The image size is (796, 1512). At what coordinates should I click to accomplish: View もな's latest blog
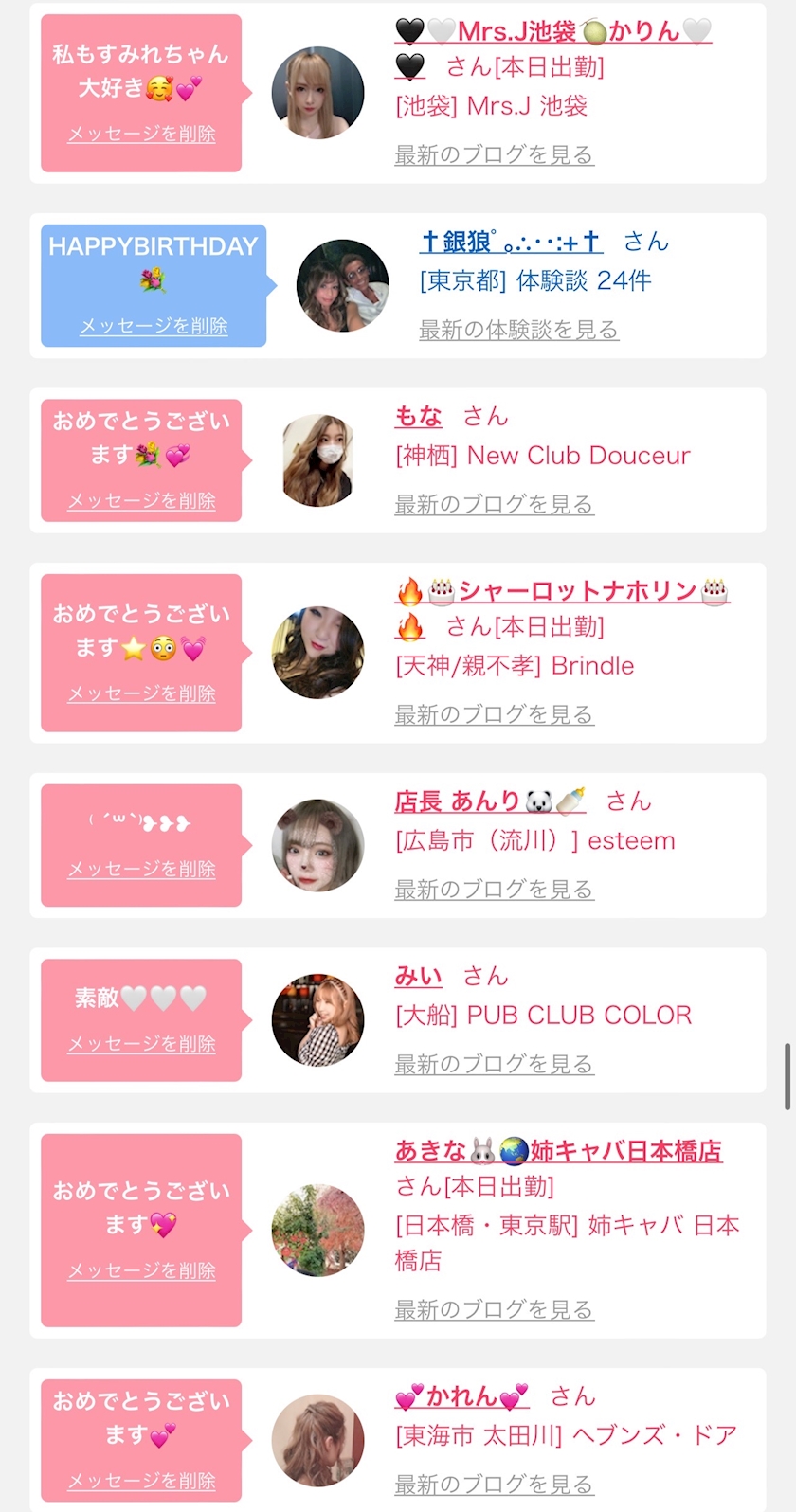coord(494,504)
